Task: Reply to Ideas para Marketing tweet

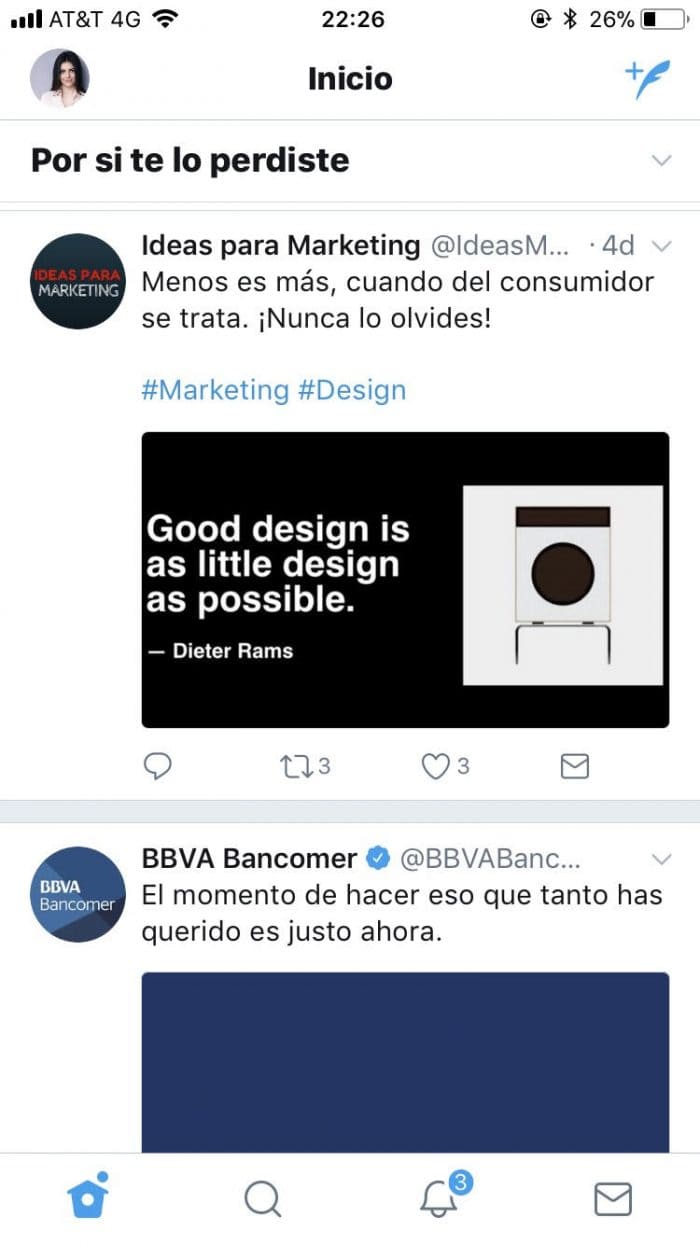Action: [x=158, y=766]
